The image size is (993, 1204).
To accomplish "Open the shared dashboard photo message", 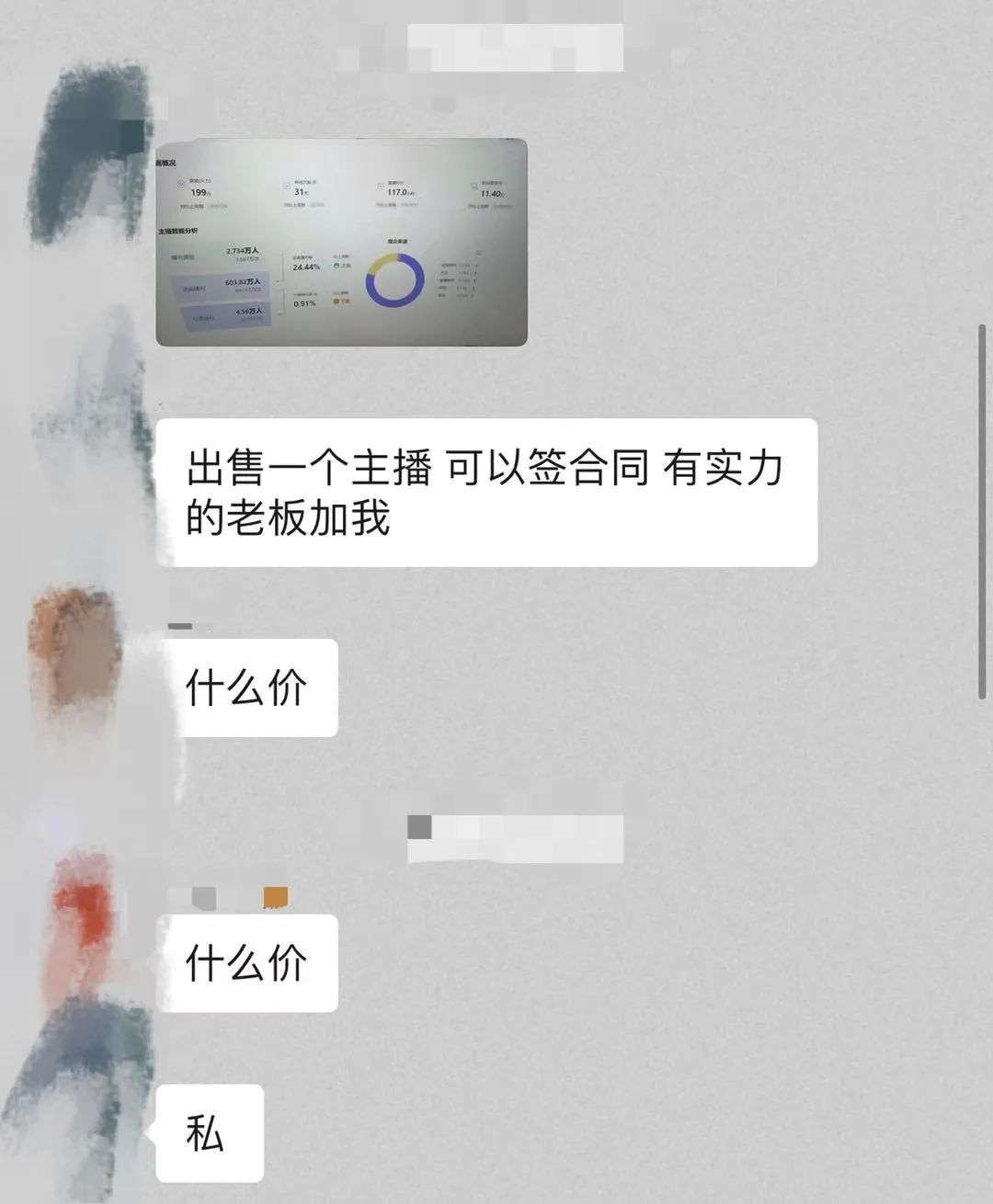I will click(x=341, y=243).
